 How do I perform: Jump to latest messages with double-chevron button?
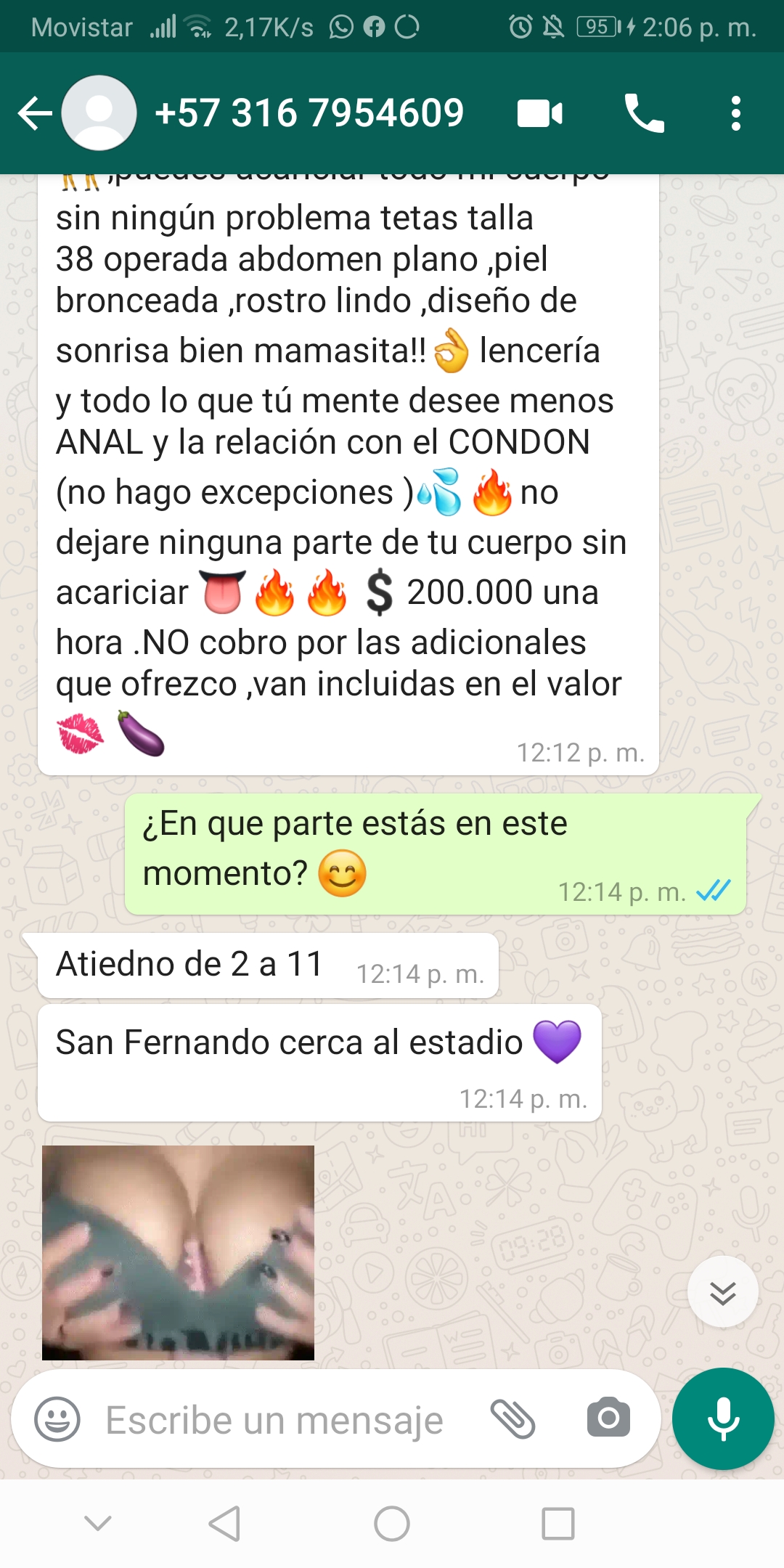pos(722,1293)
